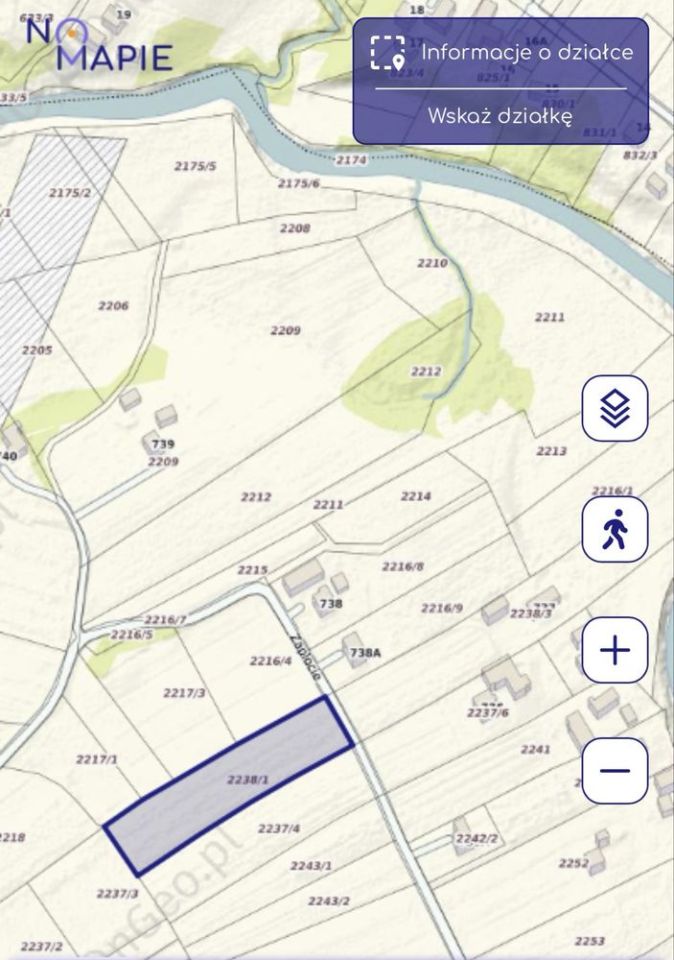Image resolution: width=674 pixels, height=960 pixels.
Task: Activate the walking person street view icon
Action: point(615,529)
